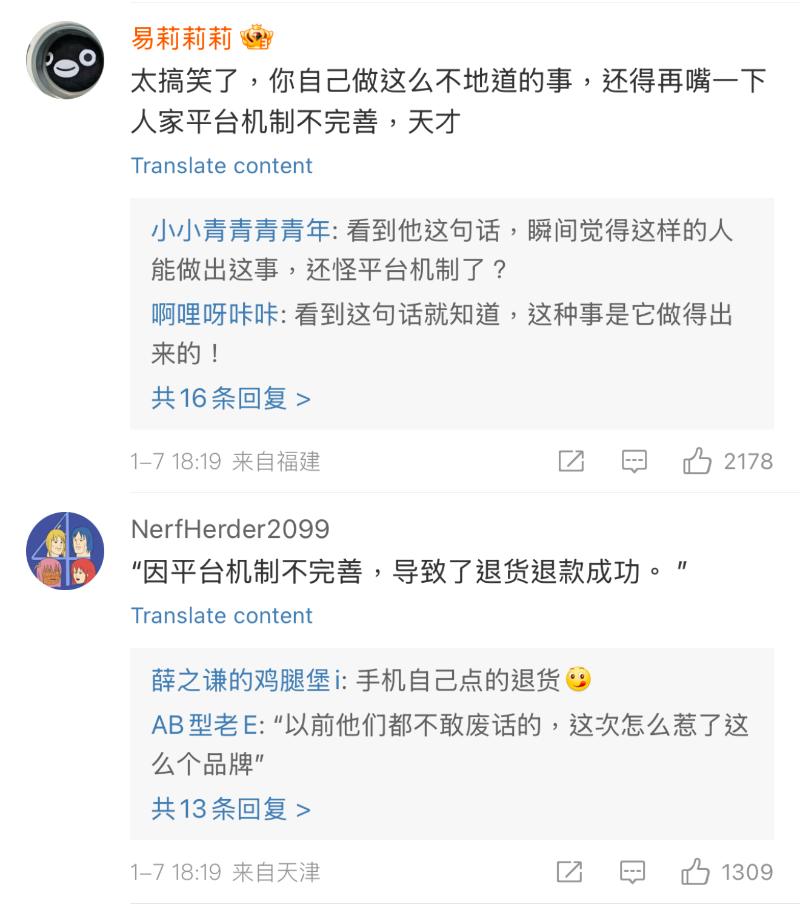The image size is (800, 913).
Task: Repost 易莉莉莉's comment
Action: pos(571,461)
